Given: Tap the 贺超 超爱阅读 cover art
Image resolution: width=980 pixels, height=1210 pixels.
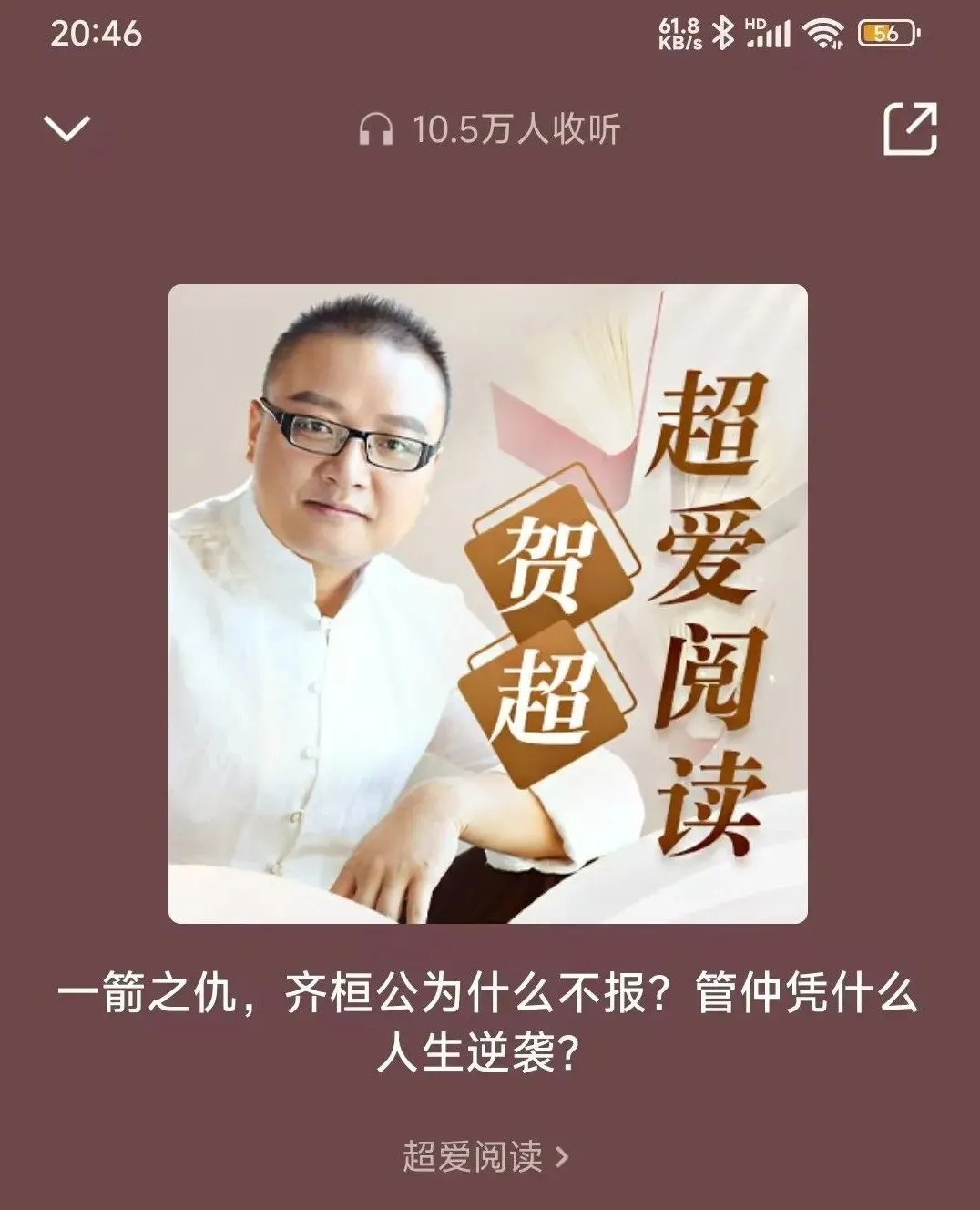Looking at the screenshot, I should coord(488,604).
